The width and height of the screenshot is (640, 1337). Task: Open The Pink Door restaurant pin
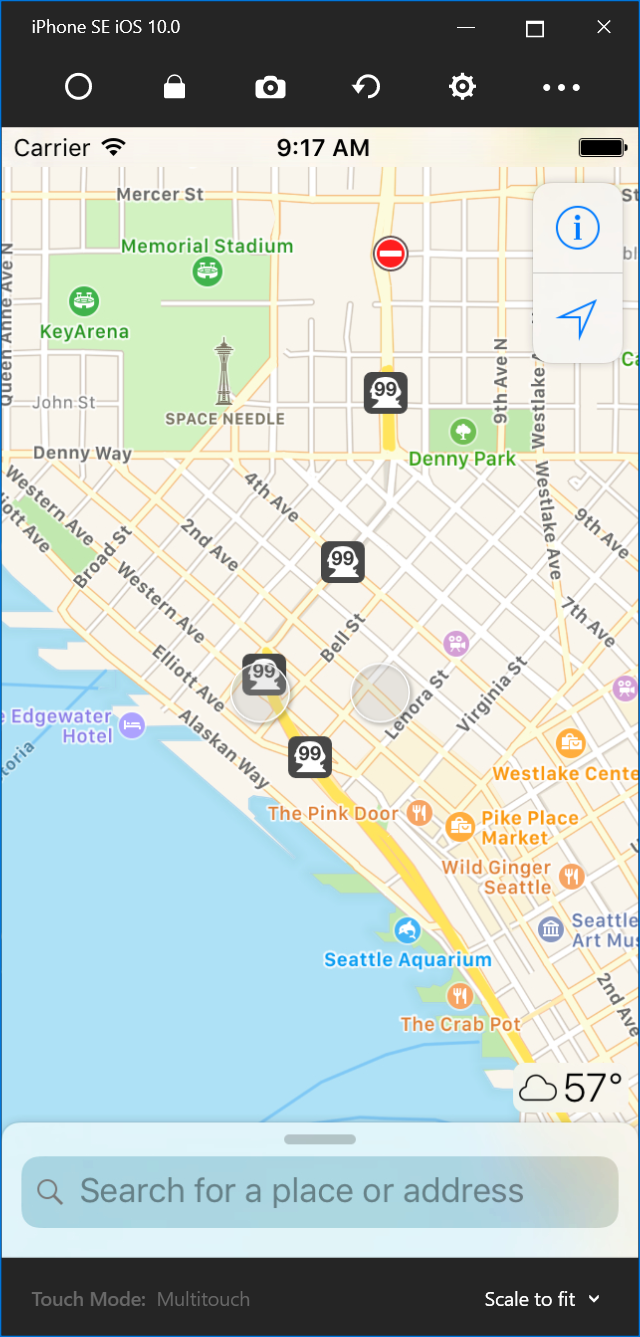421,813
